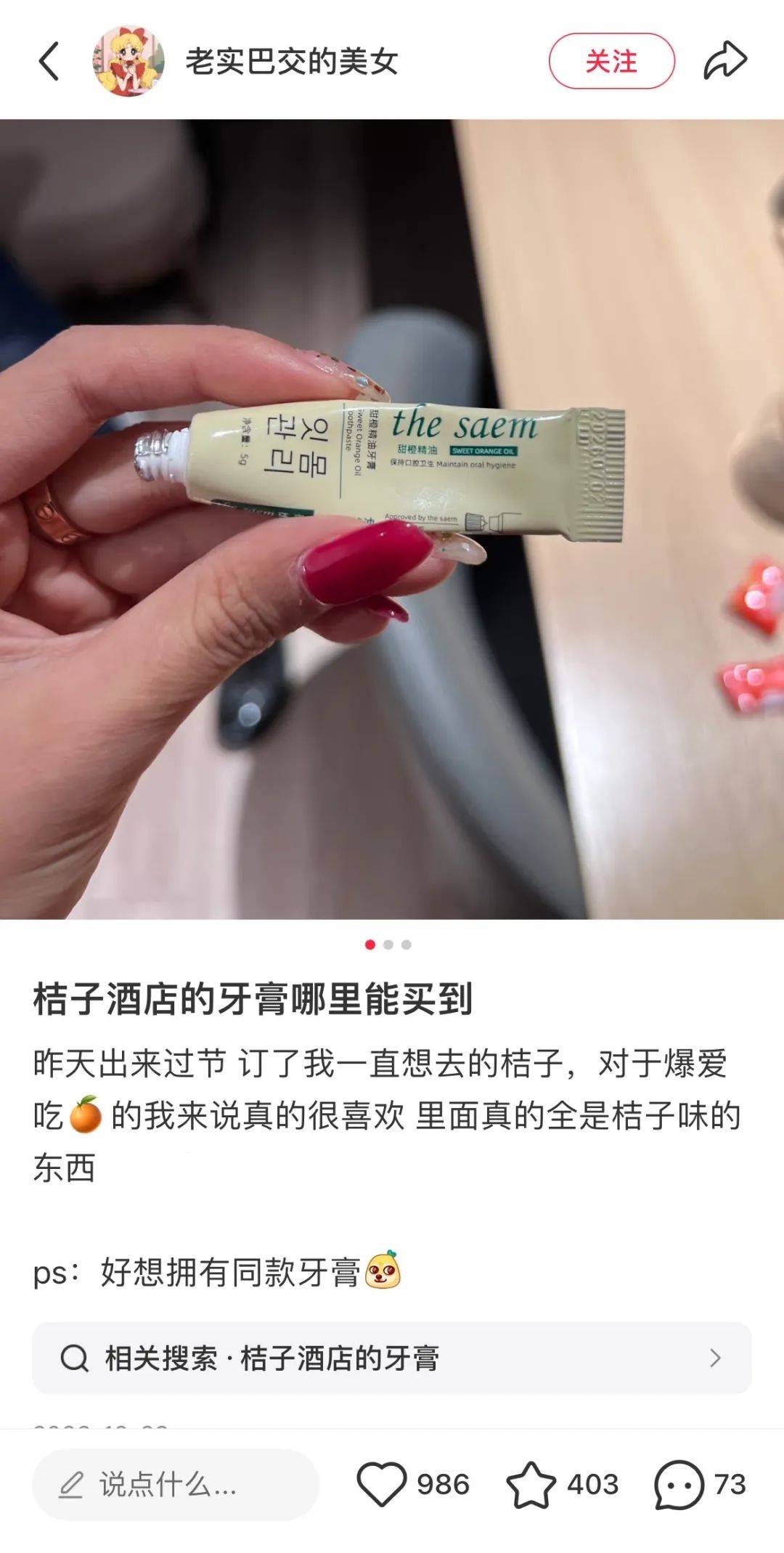Open the comments bubble icon

tap(679, 1485)
